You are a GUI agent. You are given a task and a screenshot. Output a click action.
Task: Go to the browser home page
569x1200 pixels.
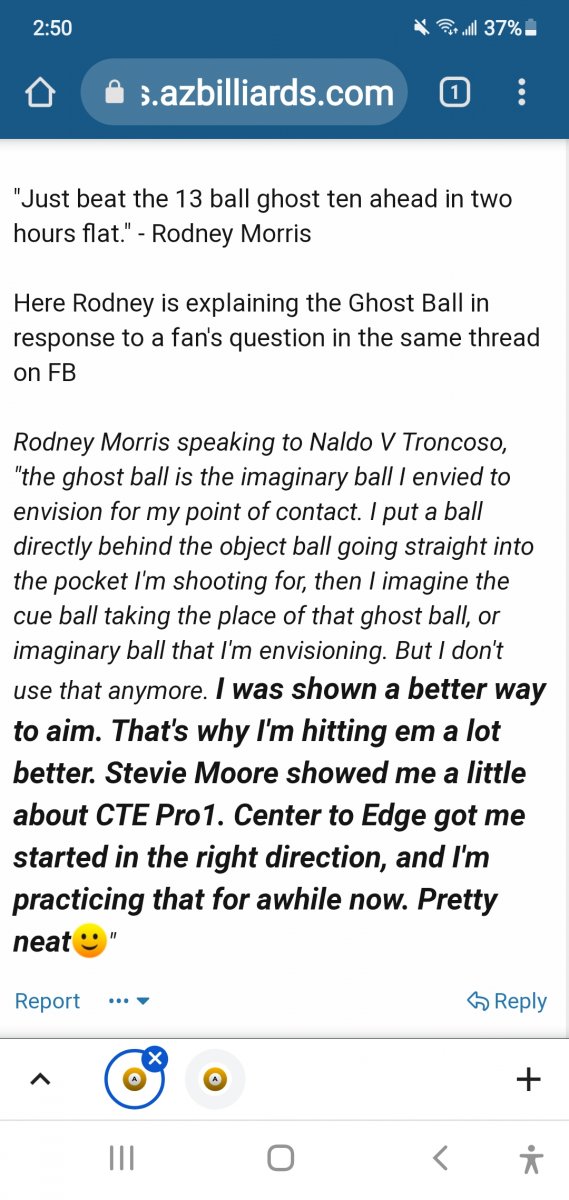click(39, 94)
